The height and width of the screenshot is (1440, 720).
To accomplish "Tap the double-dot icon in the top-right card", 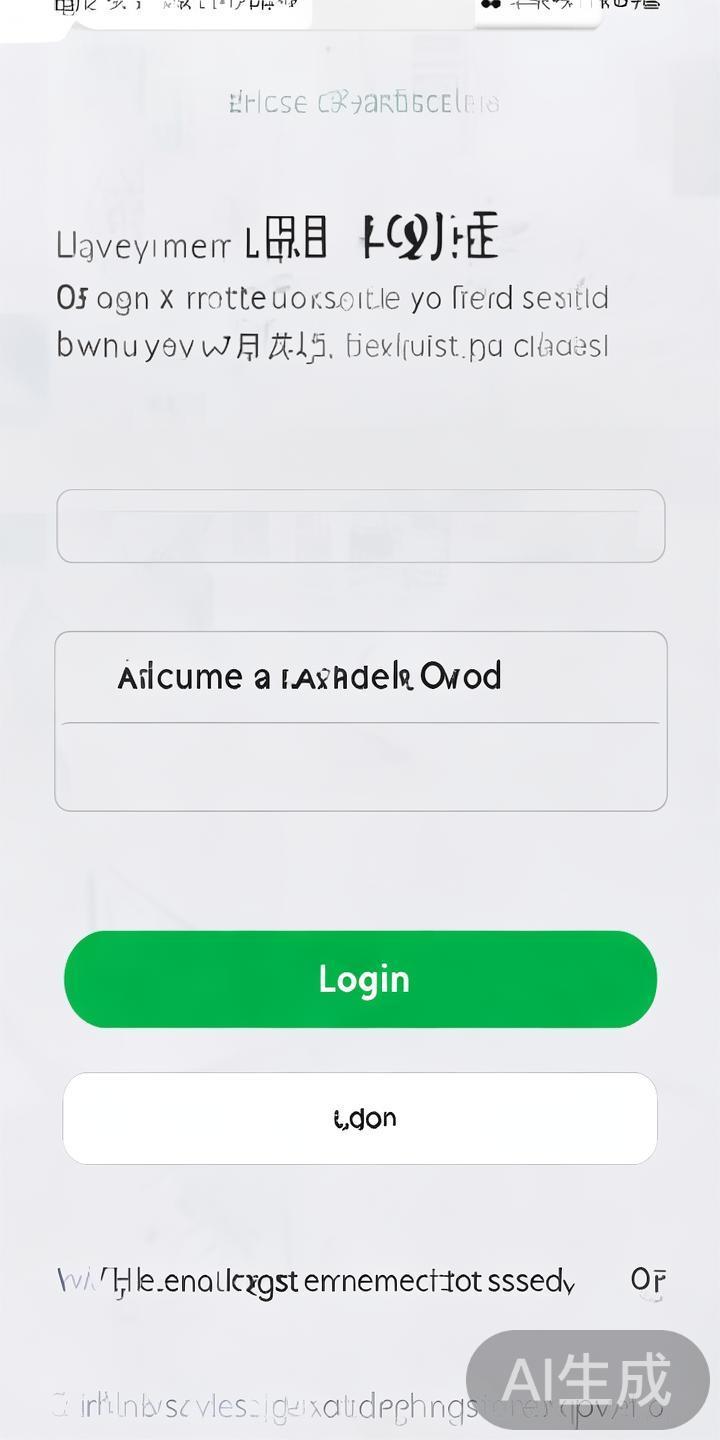I will point(487,8).
